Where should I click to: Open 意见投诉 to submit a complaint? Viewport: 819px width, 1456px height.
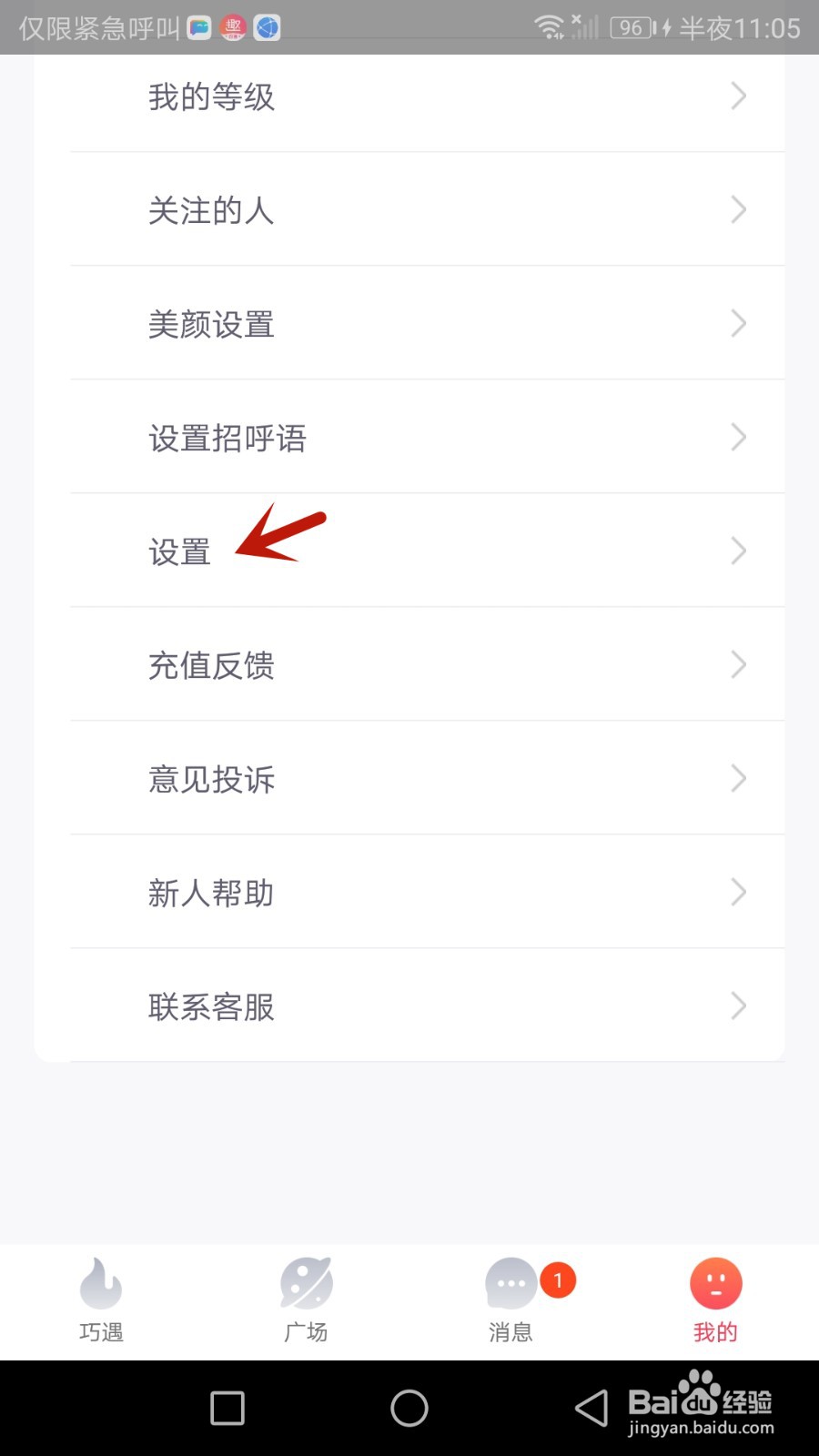pos(211,779)
